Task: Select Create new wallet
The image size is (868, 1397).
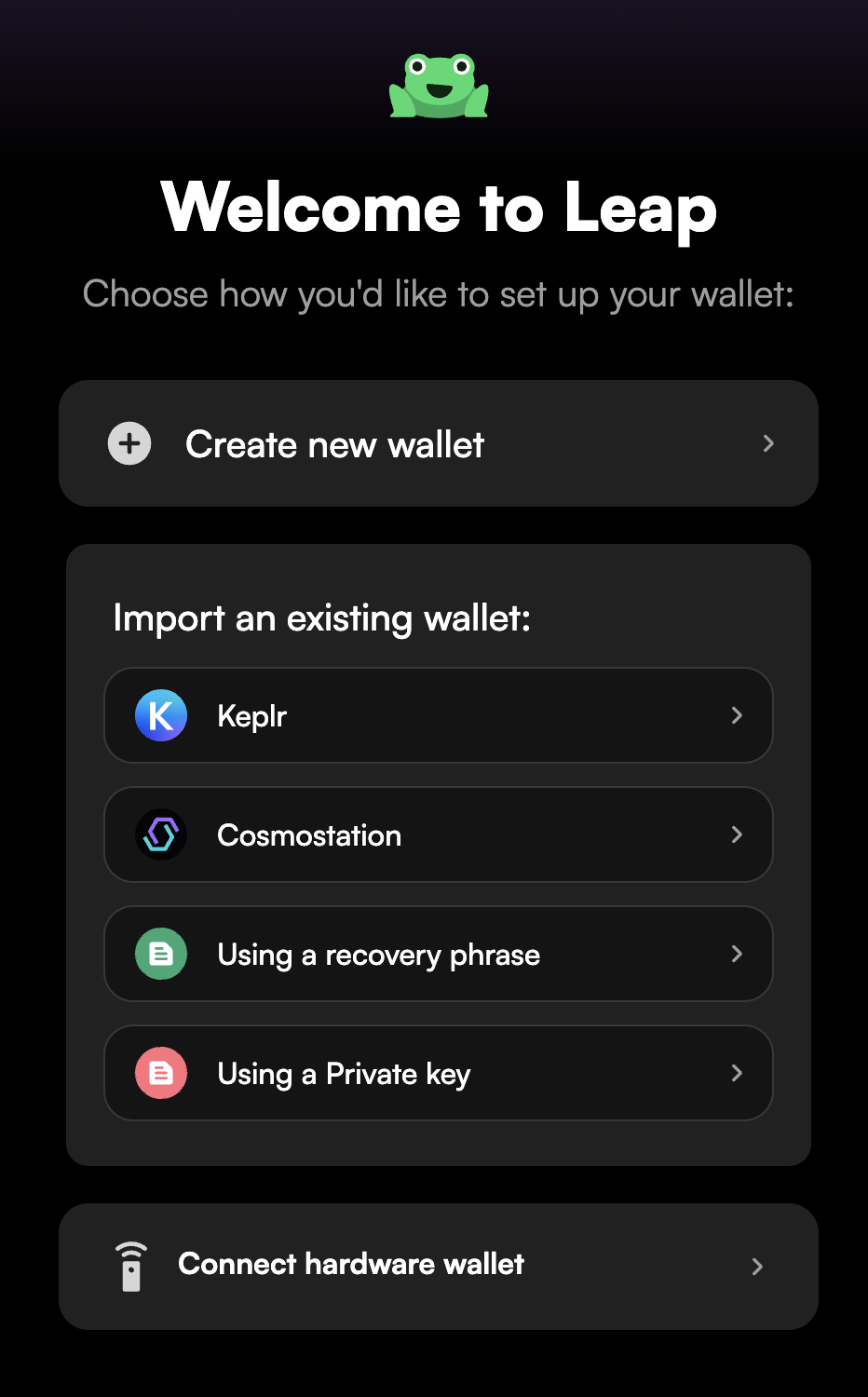Action: coord(438,443)
